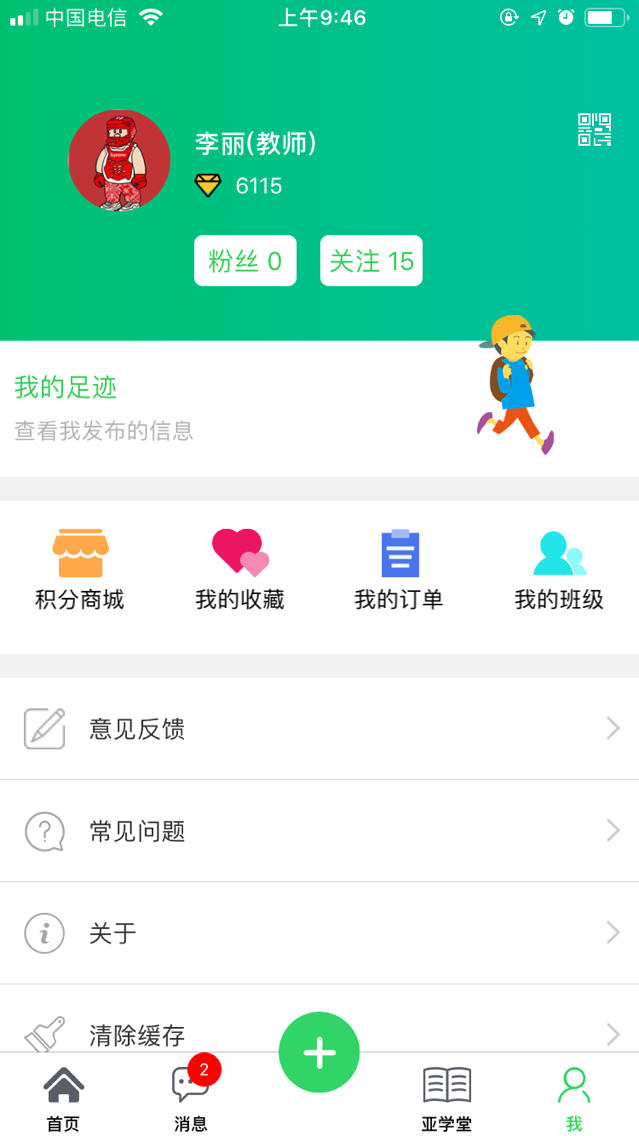Open 常见问题 FAQ row

[319, 831]
